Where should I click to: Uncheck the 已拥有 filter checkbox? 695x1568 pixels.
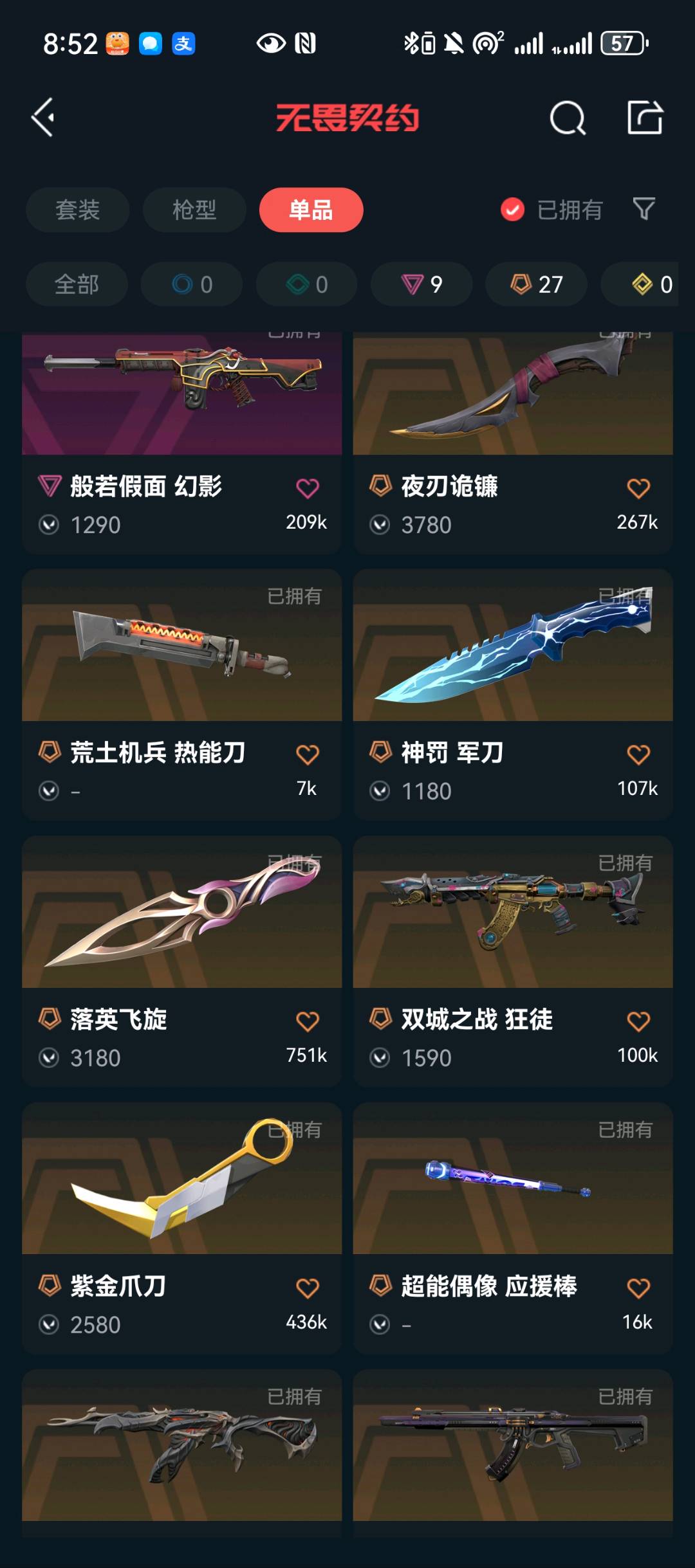coord(512,210)
